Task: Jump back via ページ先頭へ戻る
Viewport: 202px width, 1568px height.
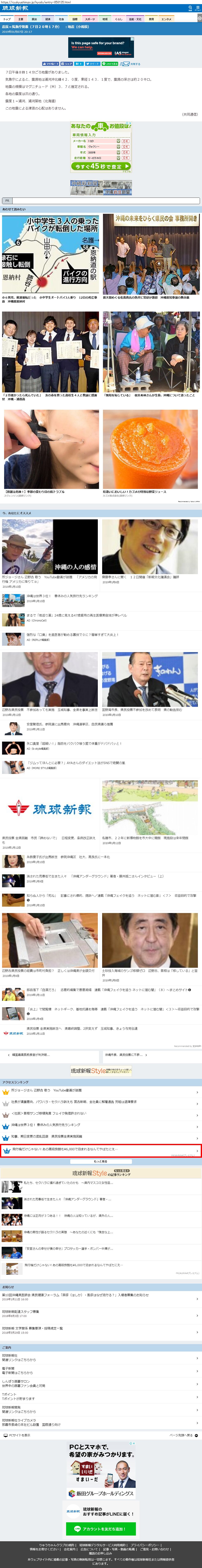Action: [x=182, y=1435]
